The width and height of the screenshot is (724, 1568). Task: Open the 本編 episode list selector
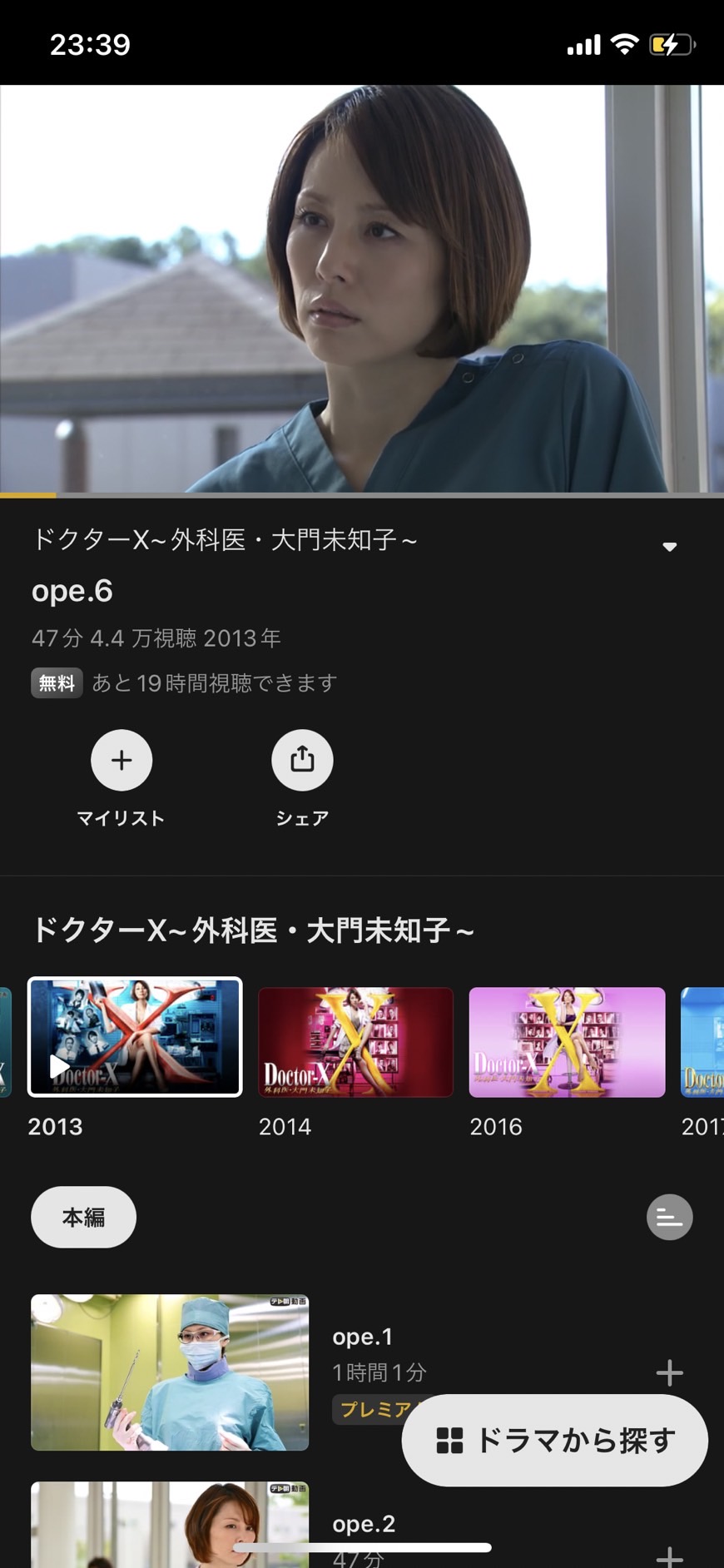(83, 1217)
